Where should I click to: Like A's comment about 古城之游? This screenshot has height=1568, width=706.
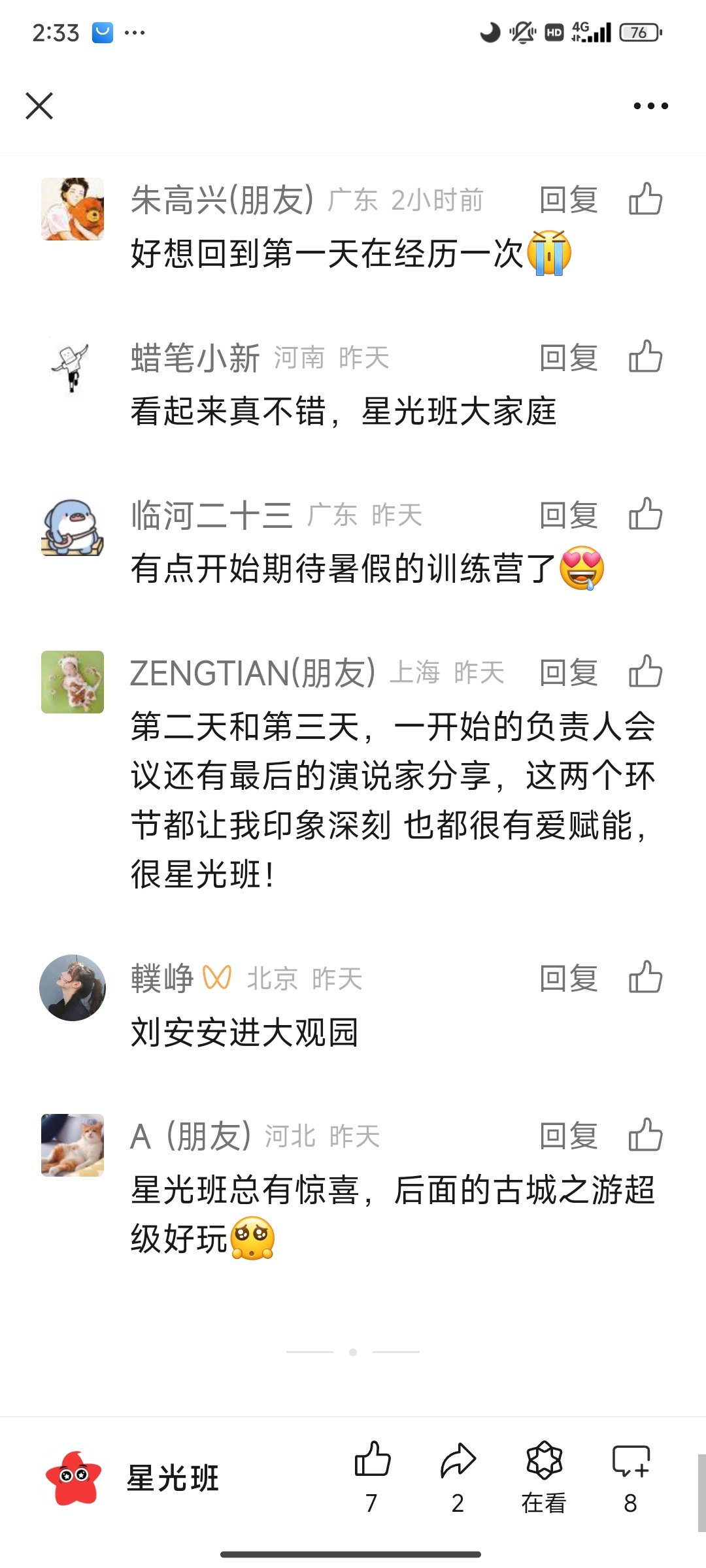[x=645, y=1135]
